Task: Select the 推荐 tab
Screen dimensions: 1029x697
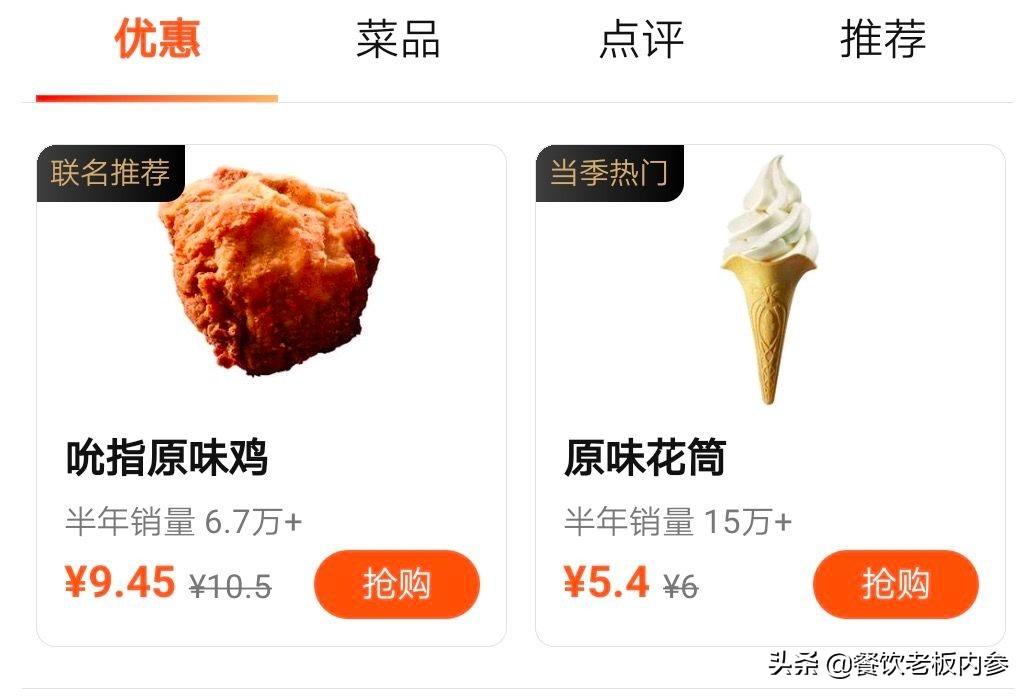Action: pos(882,40)
